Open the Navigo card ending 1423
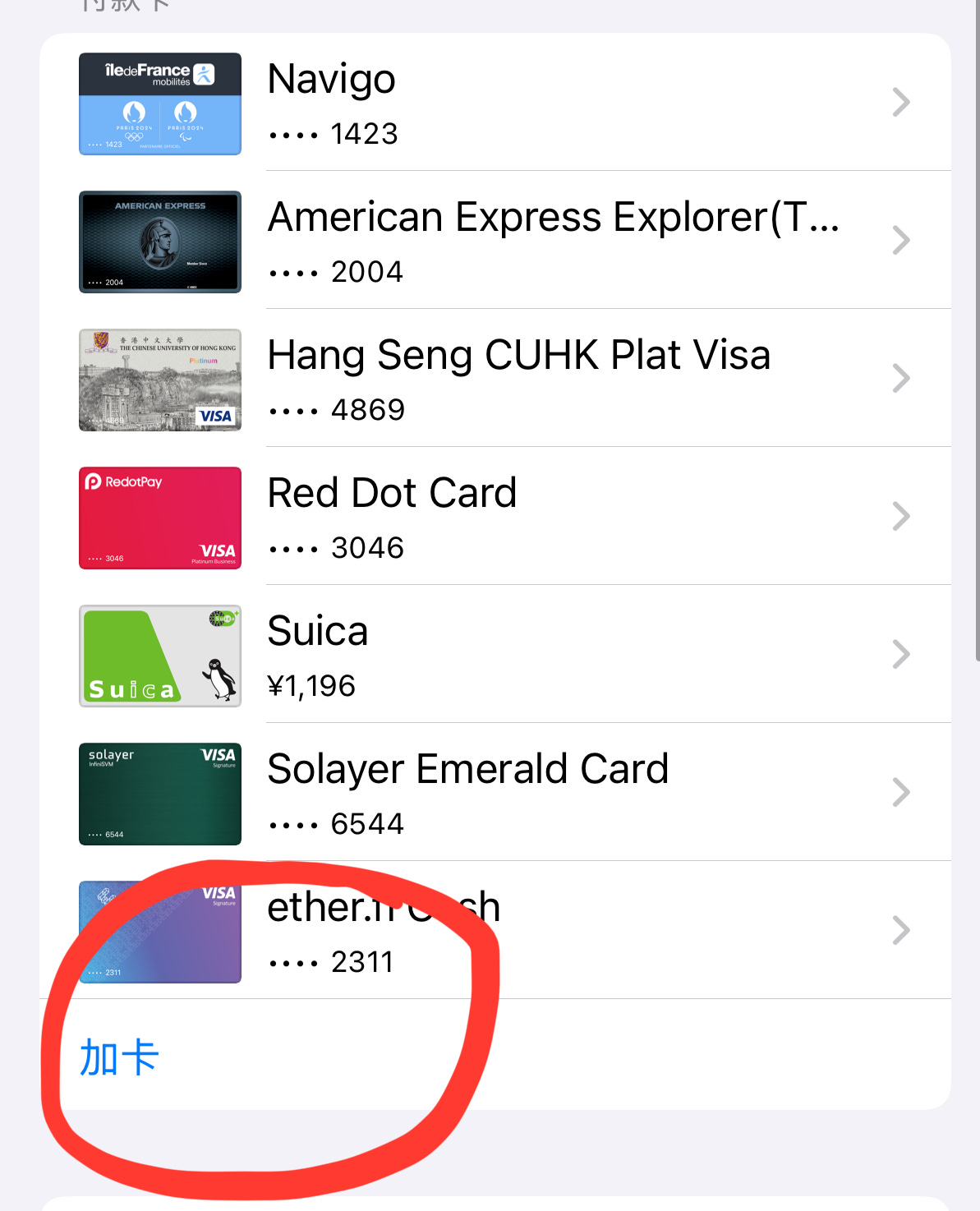Viewport: 980px width, 1211px height. [x=493, y=103]
